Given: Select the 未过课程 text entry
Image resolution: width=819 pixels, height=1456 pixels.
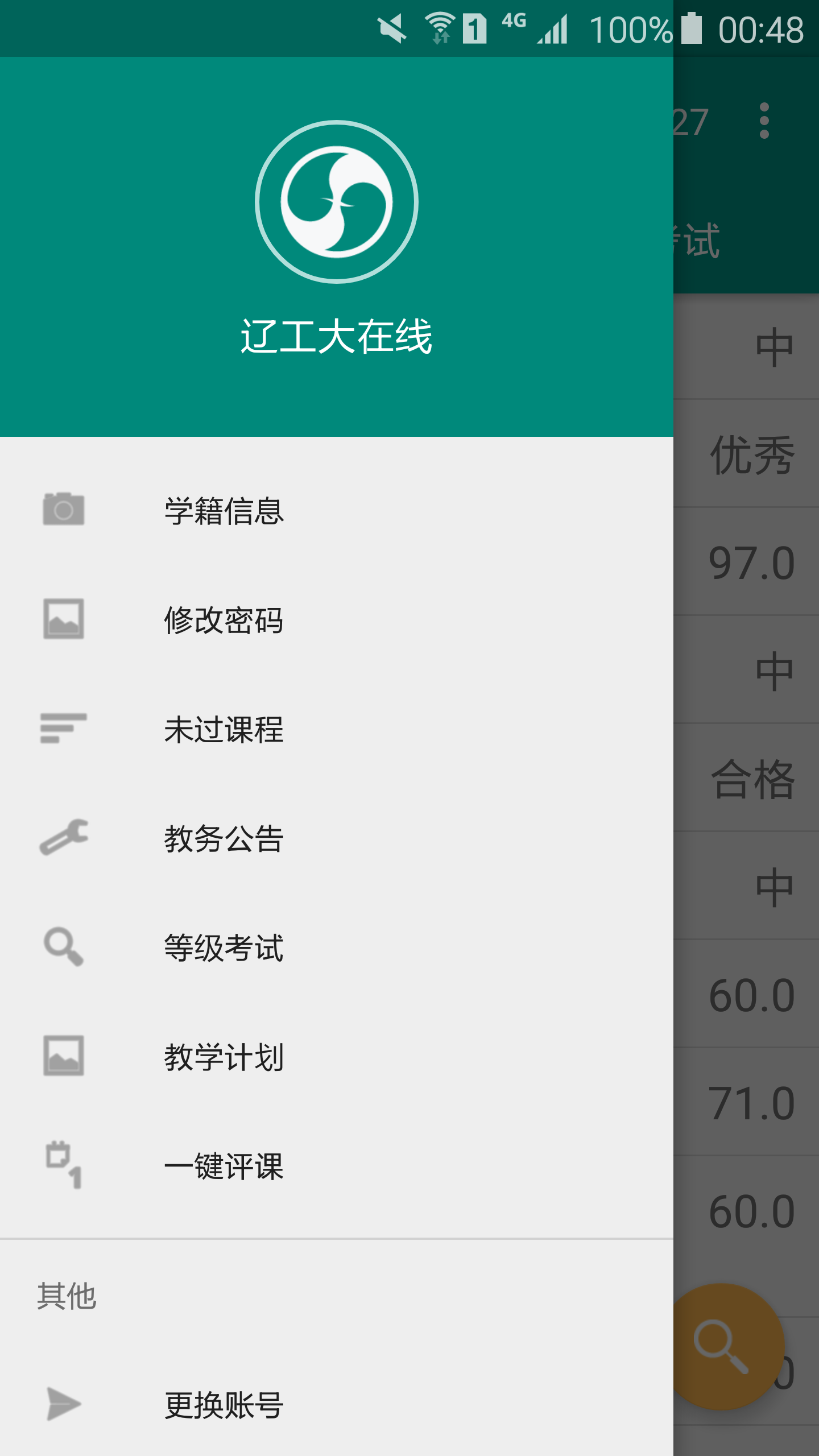Looking at the screenshot, I should pos(224,731).
